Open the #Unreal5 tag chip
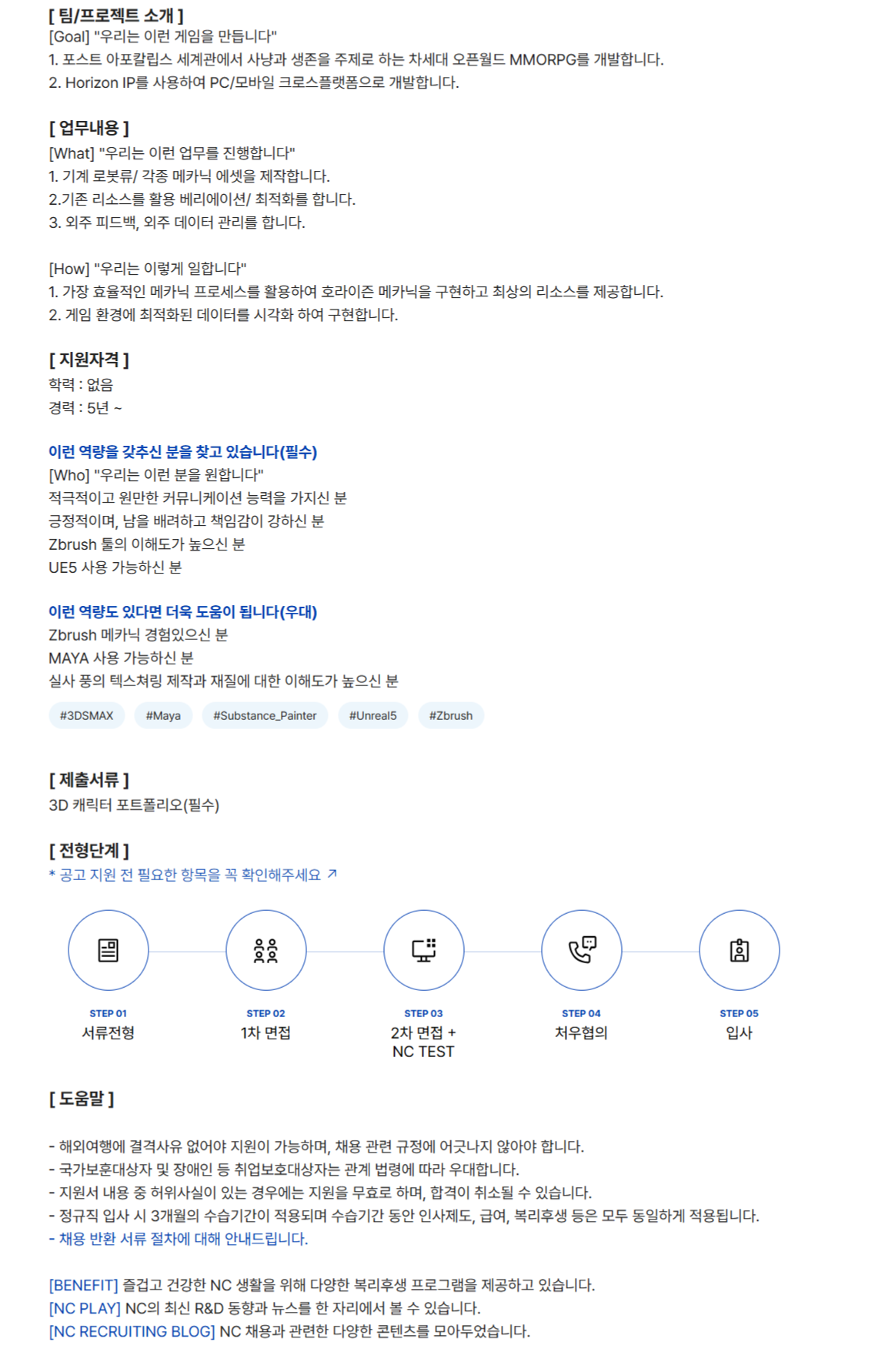 tap(372, 715)
